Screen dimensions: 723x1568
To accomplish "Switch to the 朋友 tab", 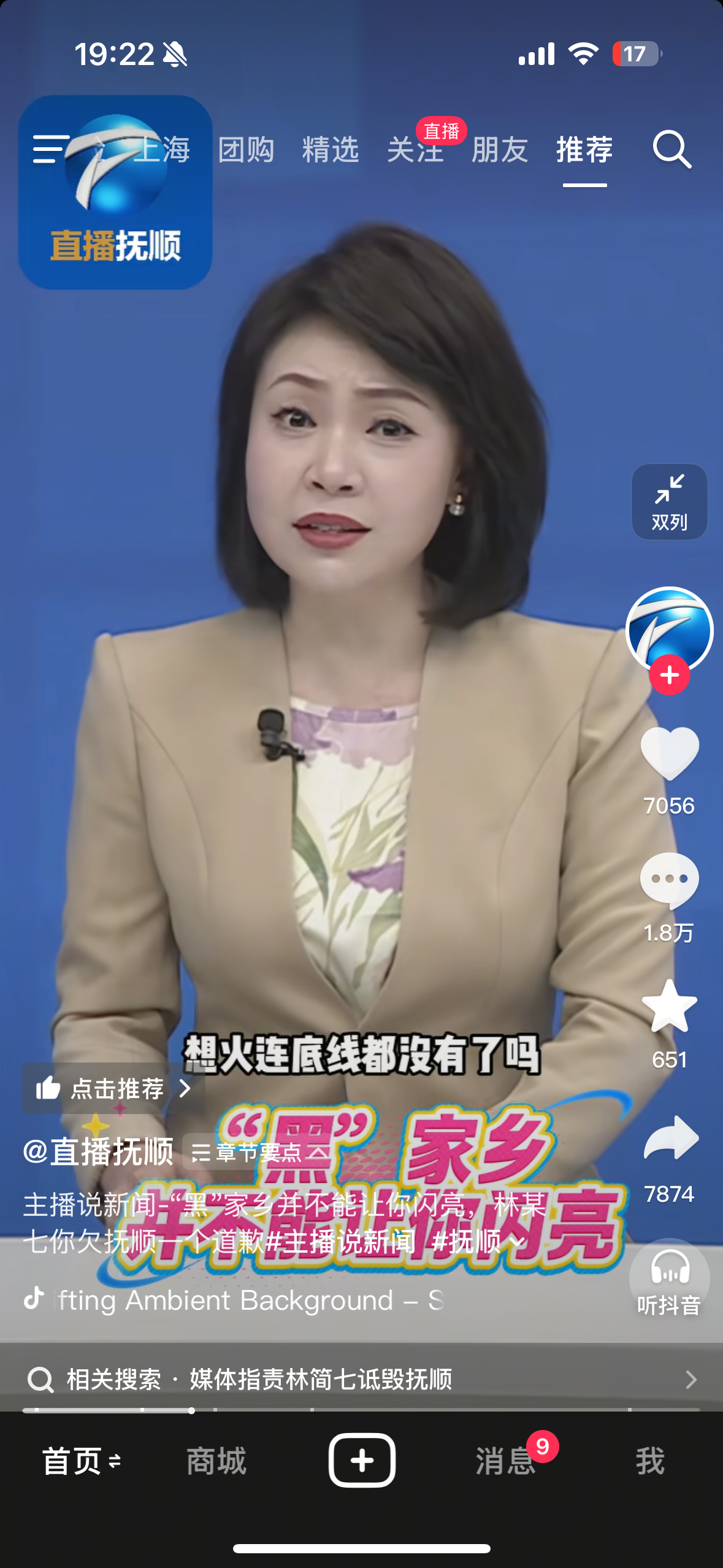I will pyautogui.click(x=500, y=150).
